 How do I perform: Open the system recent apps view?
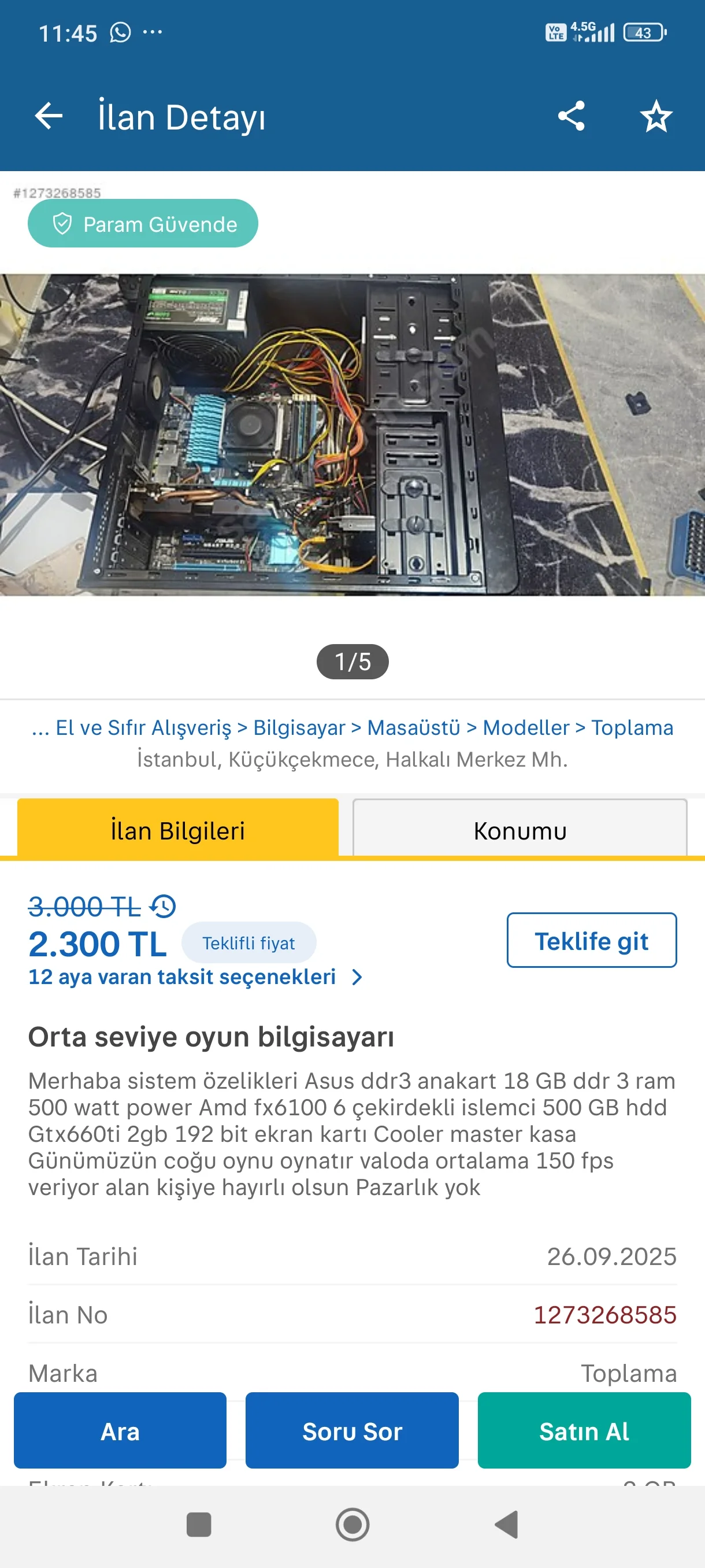point(199,1525)
